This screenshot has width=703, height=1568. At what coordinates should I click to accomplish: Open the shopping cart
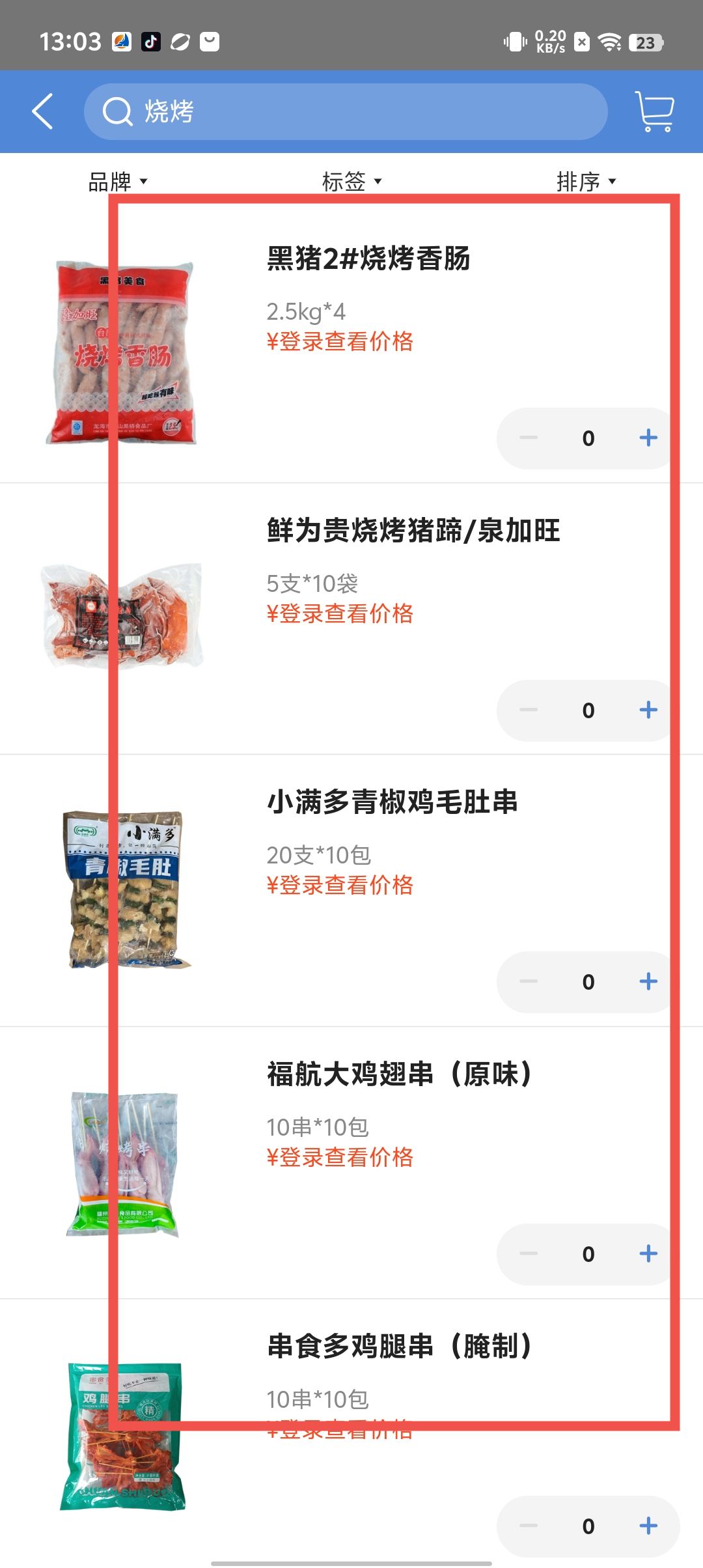pos(655,112)
